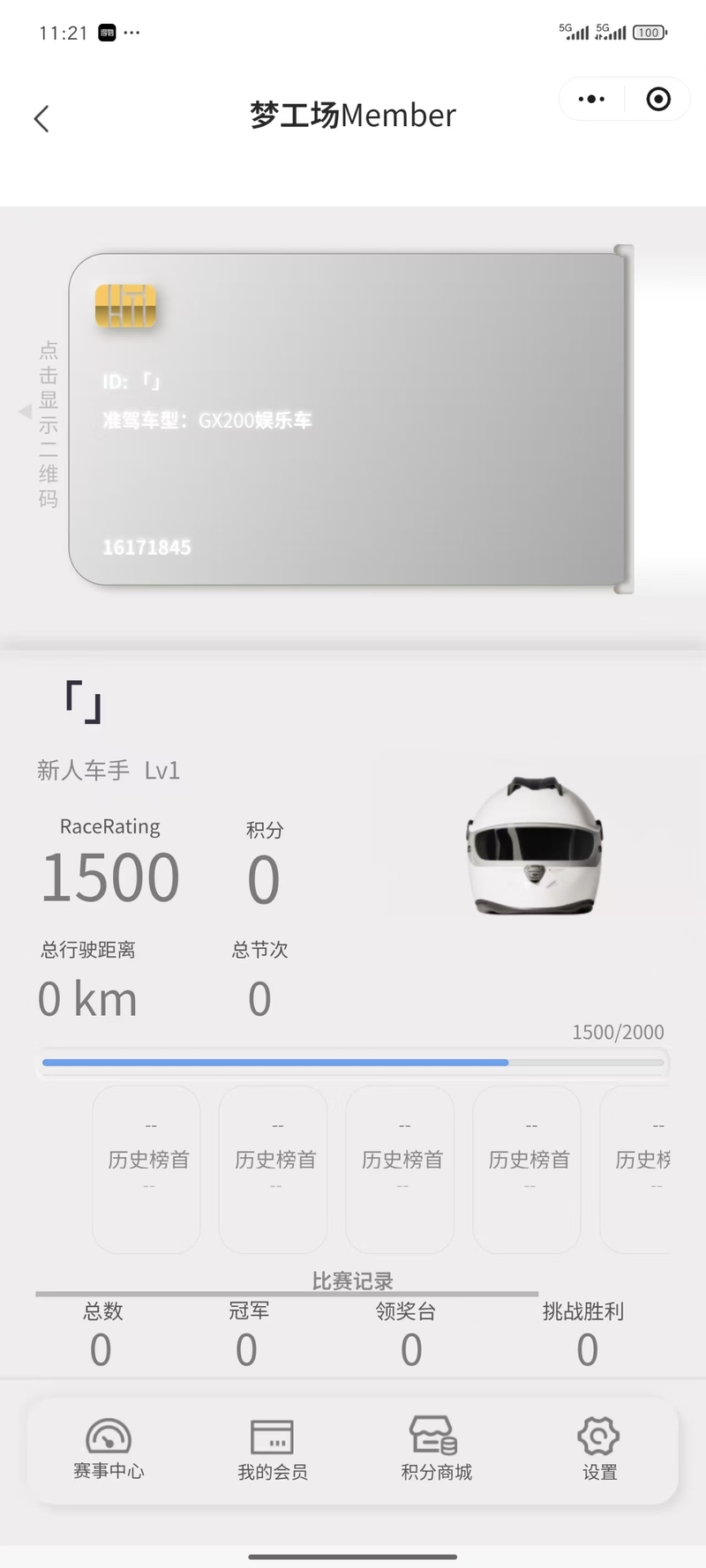Go back using the top-left arrow
This screenshot has height=1568, width=706.
(x=41, y=119)
